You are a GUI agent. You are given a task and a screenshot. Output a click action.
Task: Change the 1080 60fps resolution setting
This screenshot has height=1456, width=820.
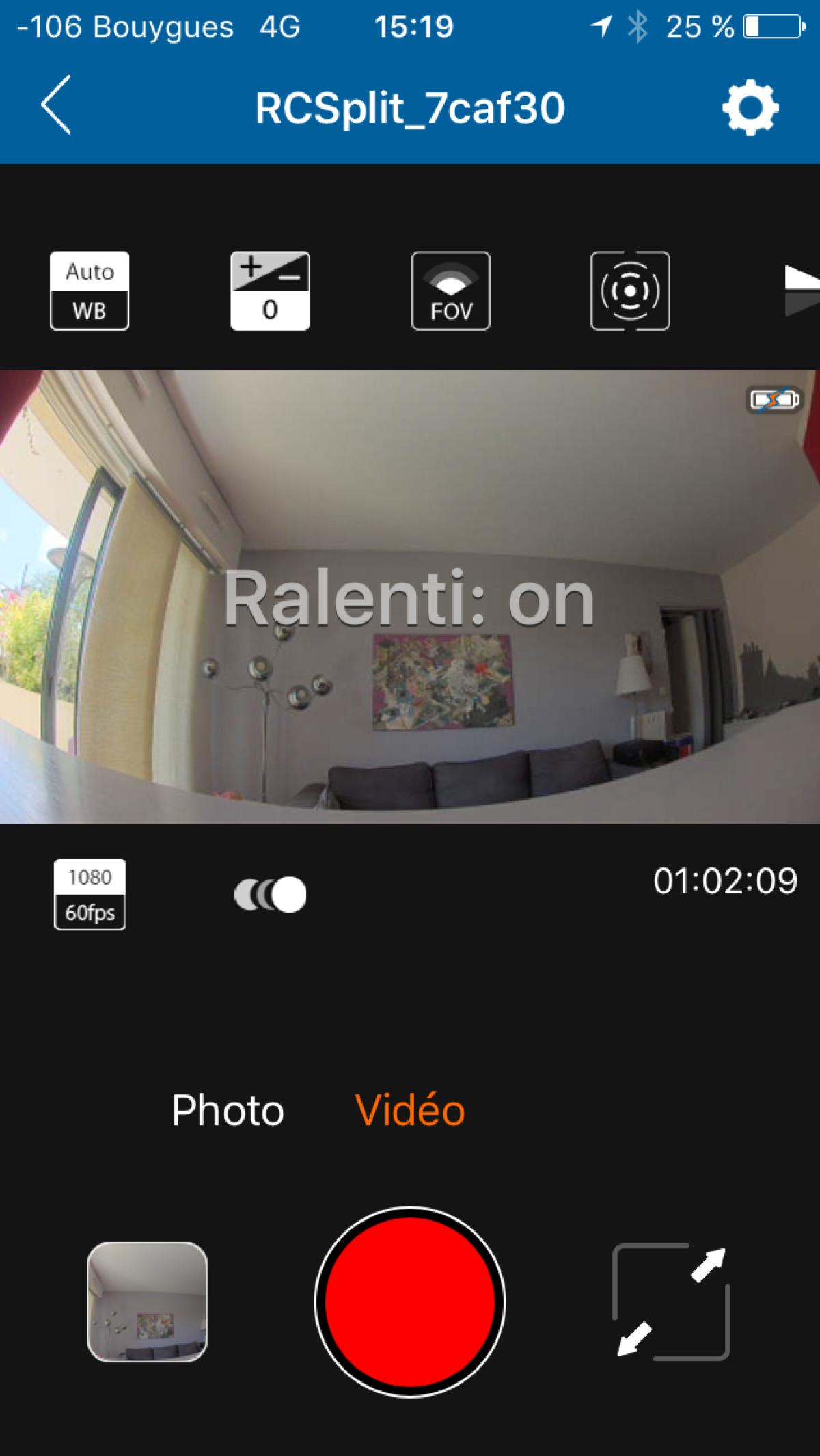click(x=90, y=894)
